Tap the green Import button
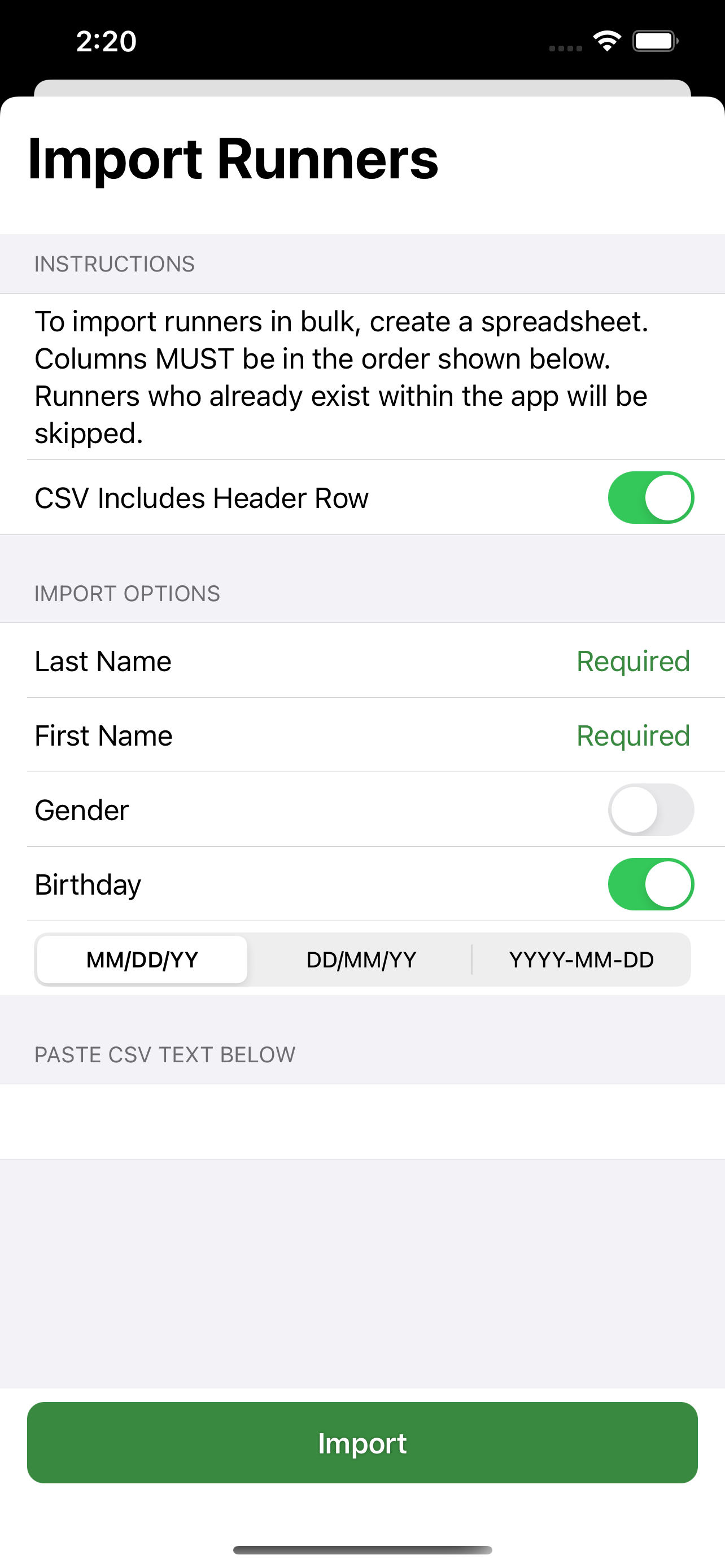 362,1443
